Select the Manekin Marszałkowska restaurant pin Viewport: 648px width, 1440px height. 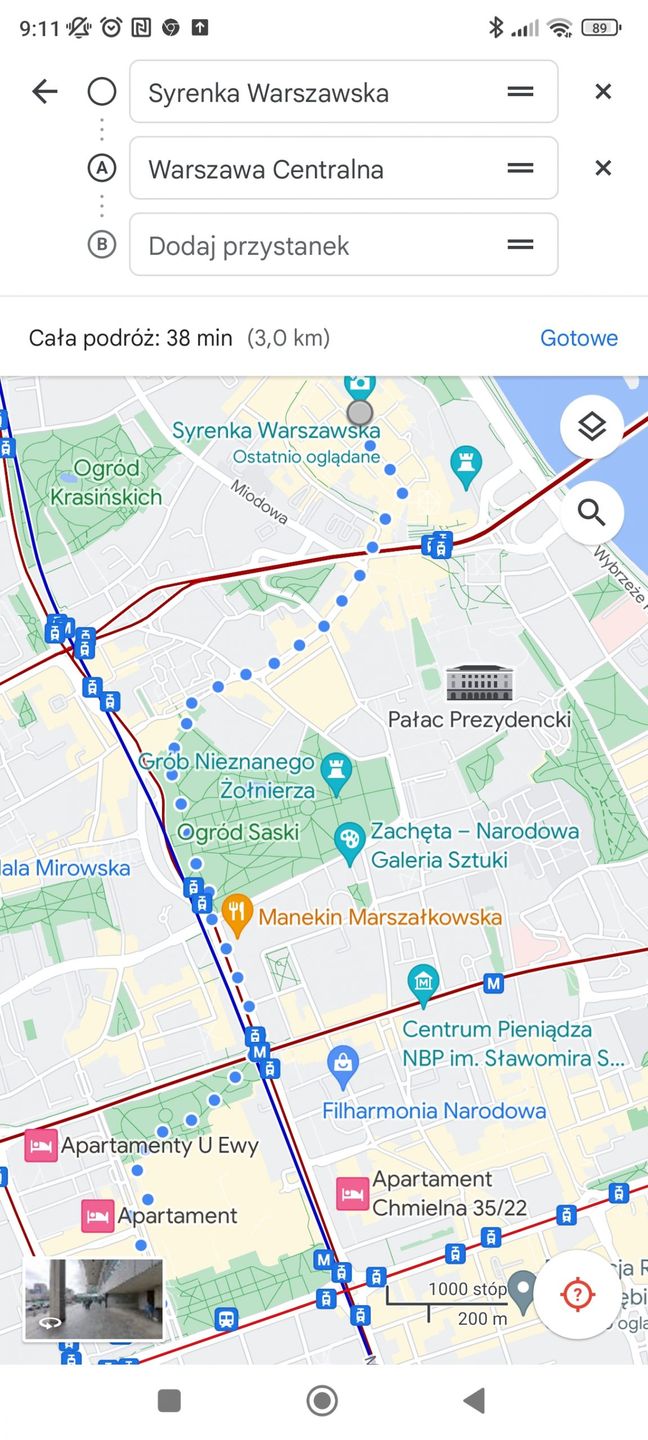click(x=236, y=911)
